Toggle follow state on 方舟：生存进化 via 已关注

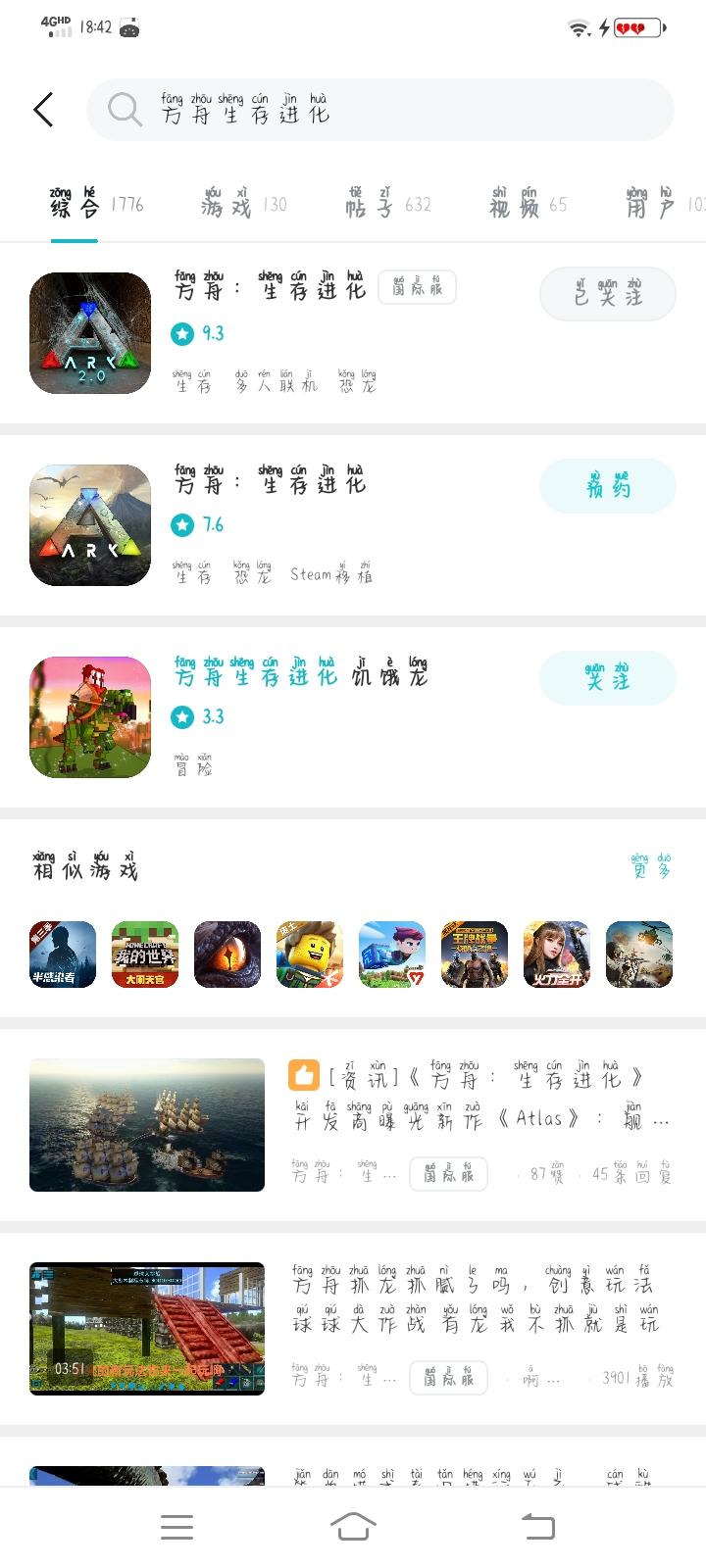click(x=607, y=293)
